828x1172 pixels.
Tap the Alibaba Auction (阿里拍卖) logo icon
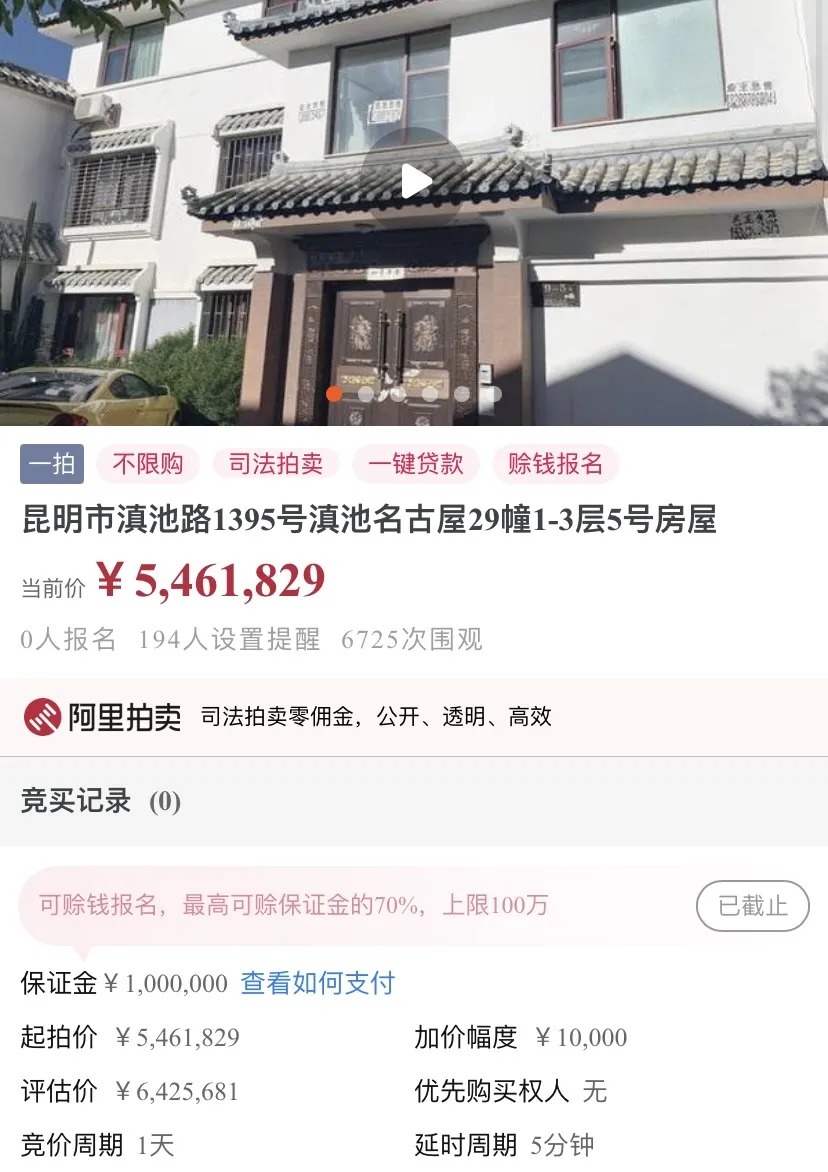44,717
